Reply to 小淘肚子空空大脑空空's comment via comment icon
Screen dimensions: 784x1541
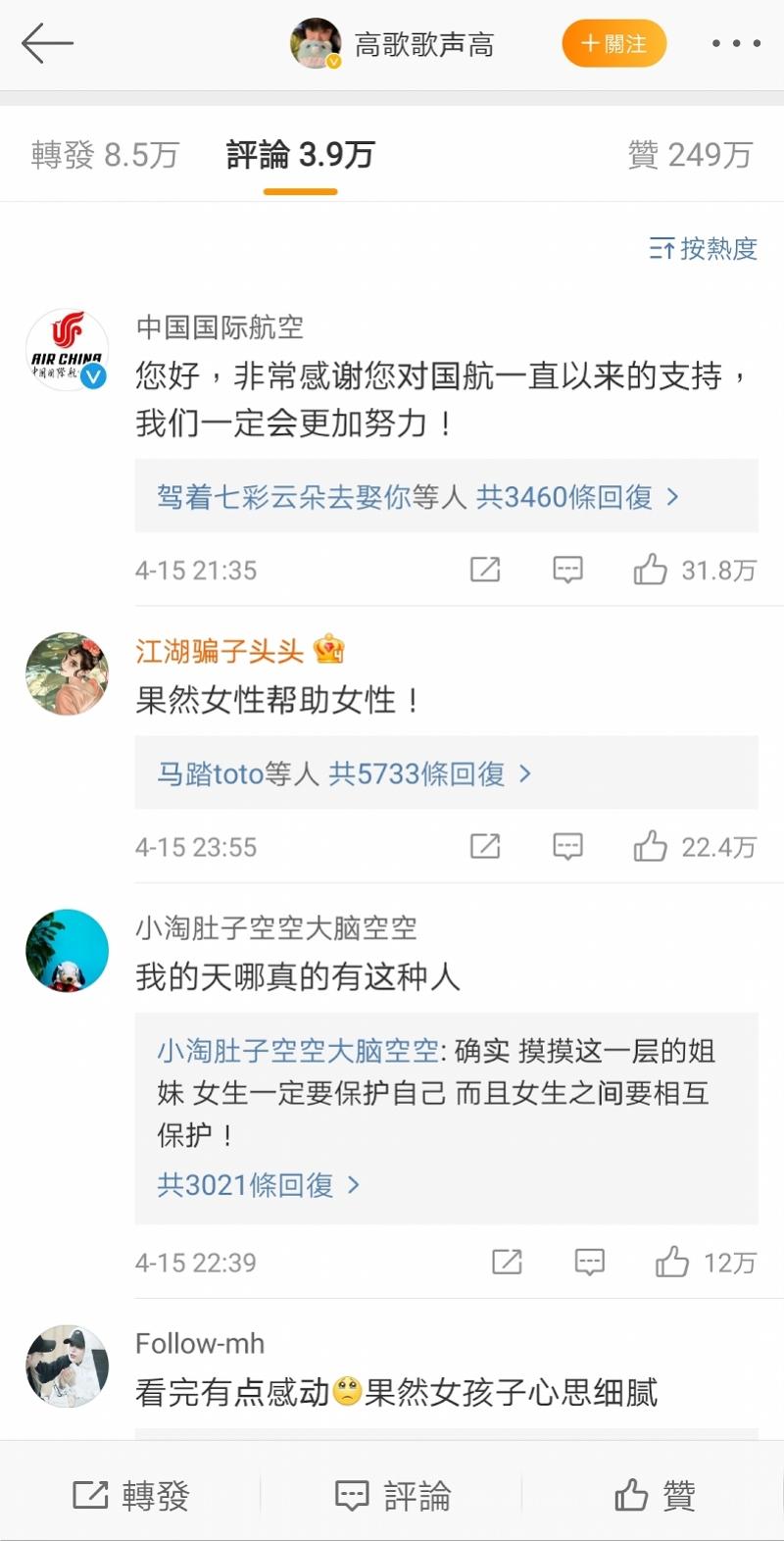pos(590,1262)
